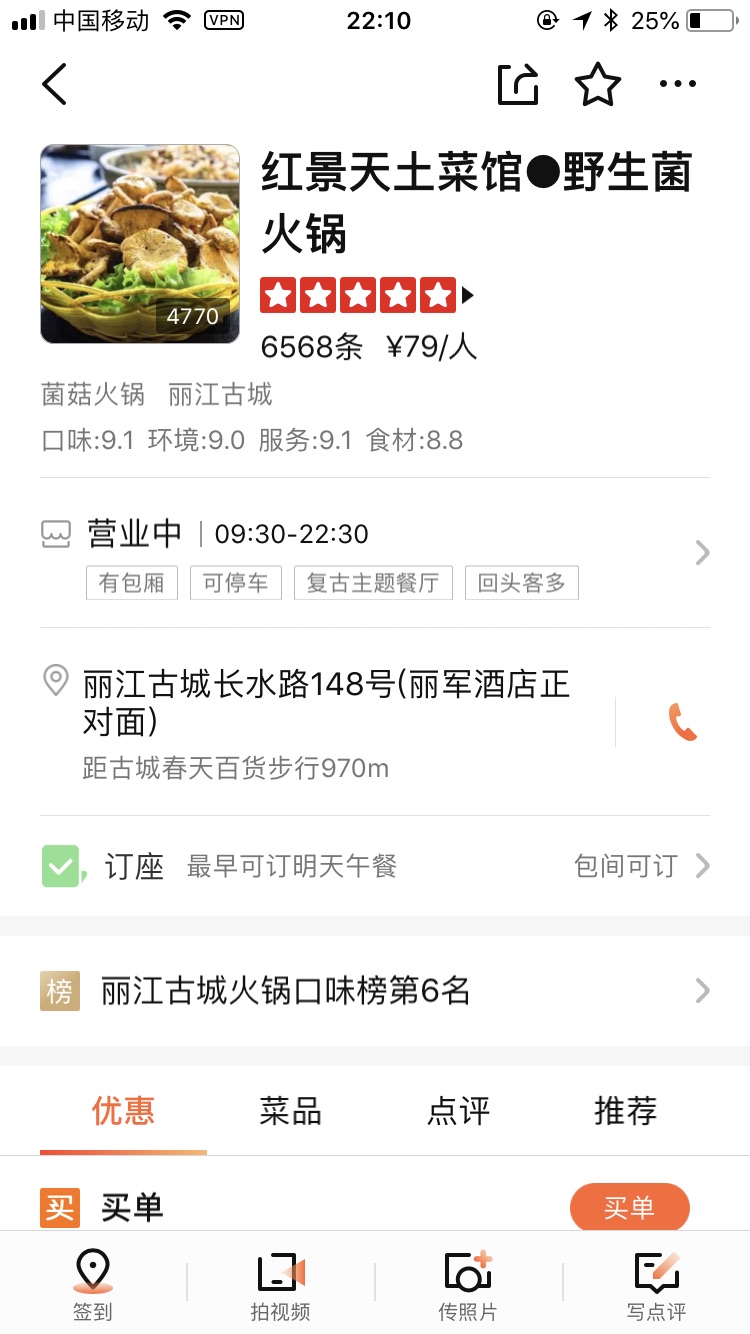View 丽江古城火锅口味榜 ranking
The width and height of the screenshot is (750, 1334).
click(x=375, y=991)
